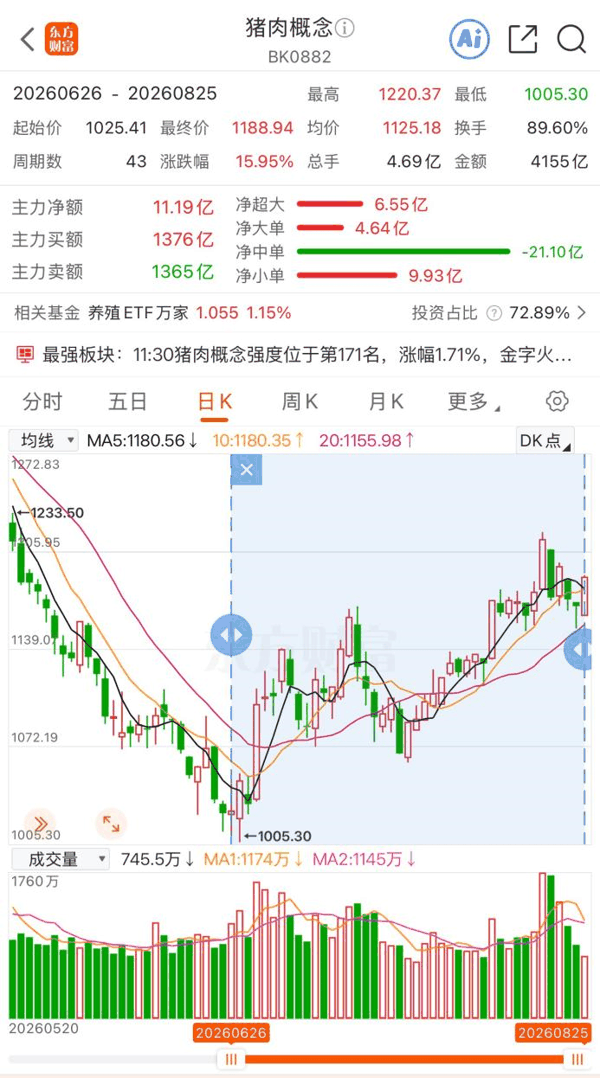Open the Ai assistant icon
This screenshot has width=600, height=1078.
pos(469,38)
